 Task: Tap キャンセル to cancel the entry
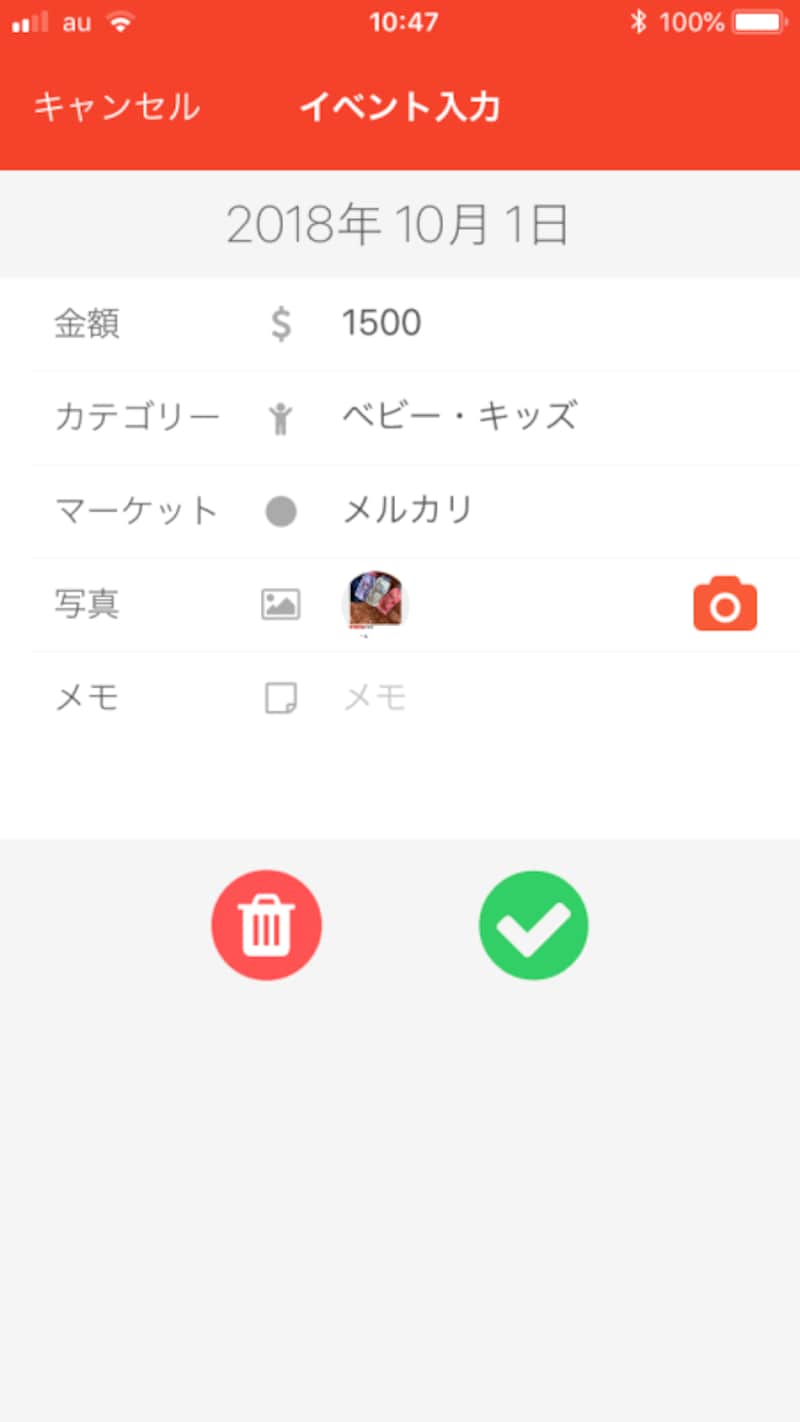115,107
